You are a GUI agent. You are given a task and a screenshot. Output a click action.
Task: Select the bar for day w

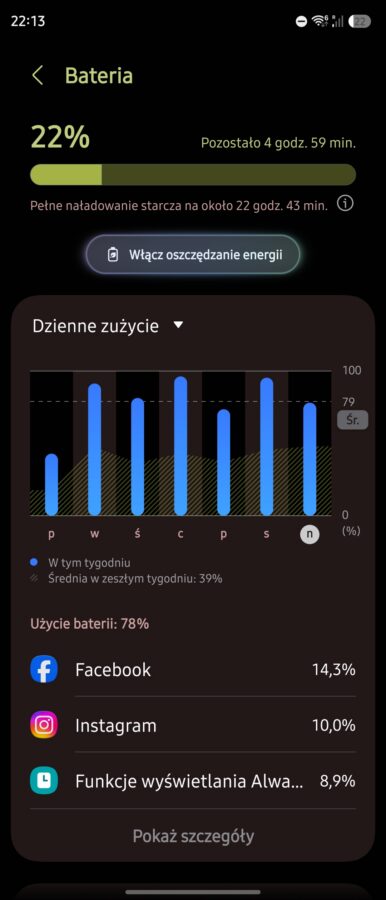(x=95, y=449)
